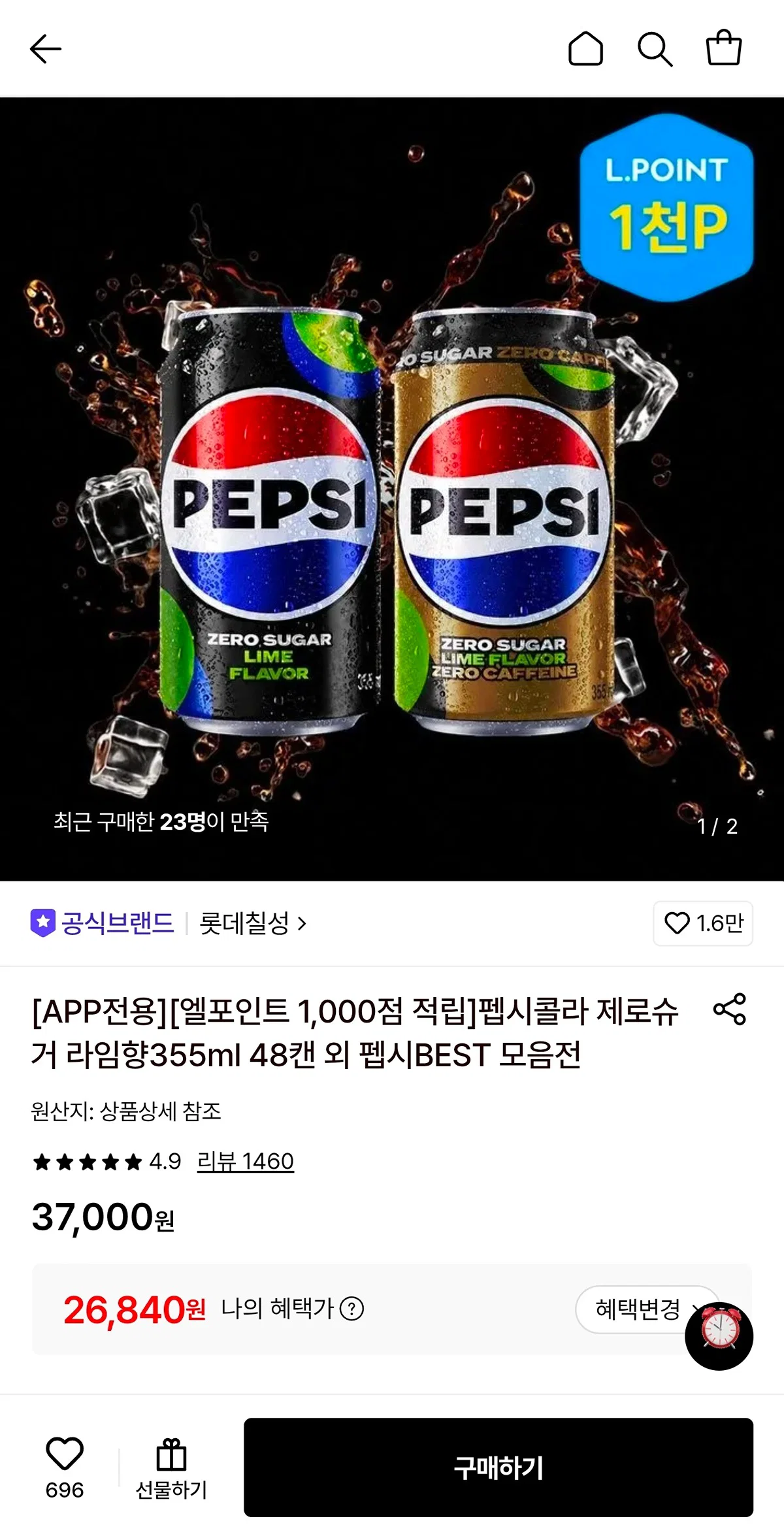Open the 롯데칠성 brand store link
784x1540 pixels.
click(x=253, y=923)
